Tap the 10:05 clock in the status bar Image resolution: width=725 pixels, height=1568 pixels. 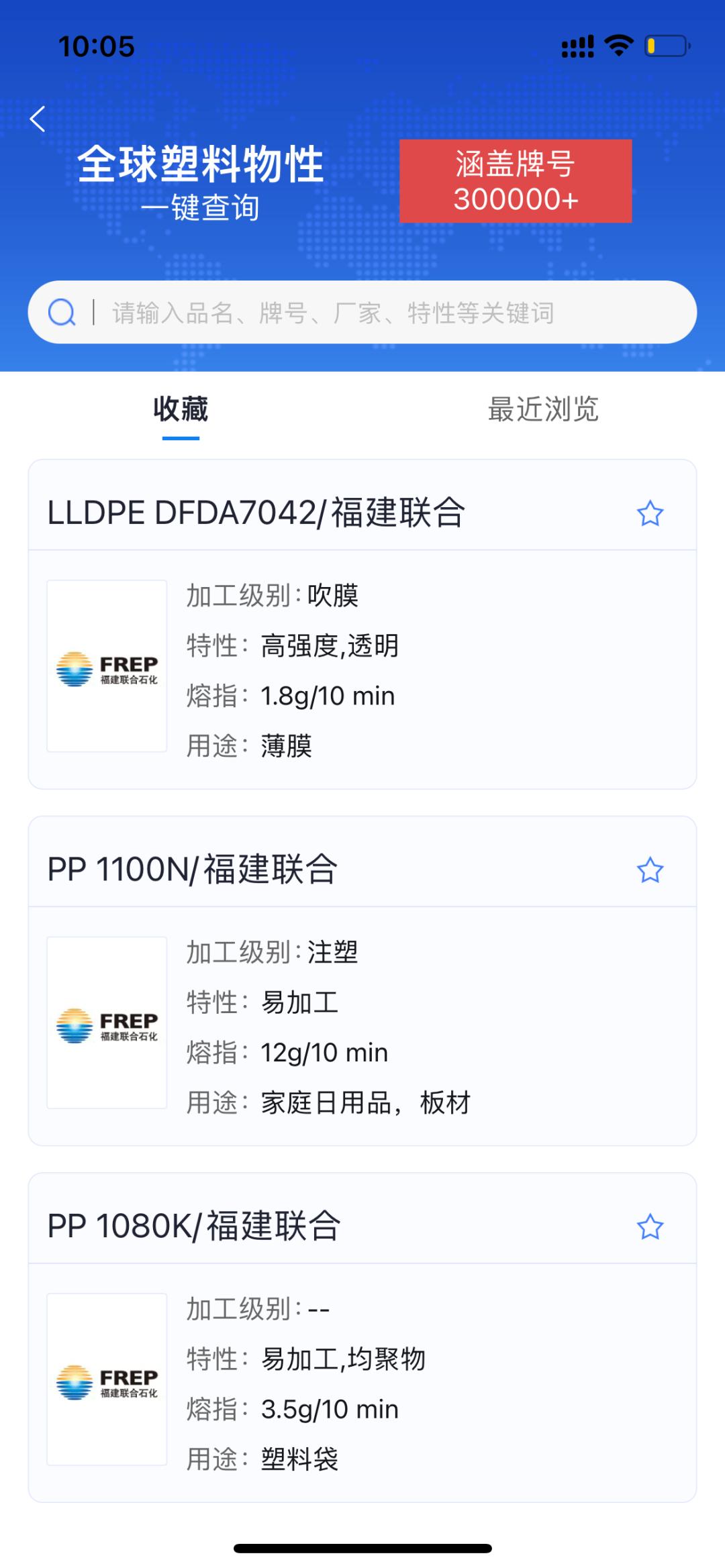click(x=96, y=47)
